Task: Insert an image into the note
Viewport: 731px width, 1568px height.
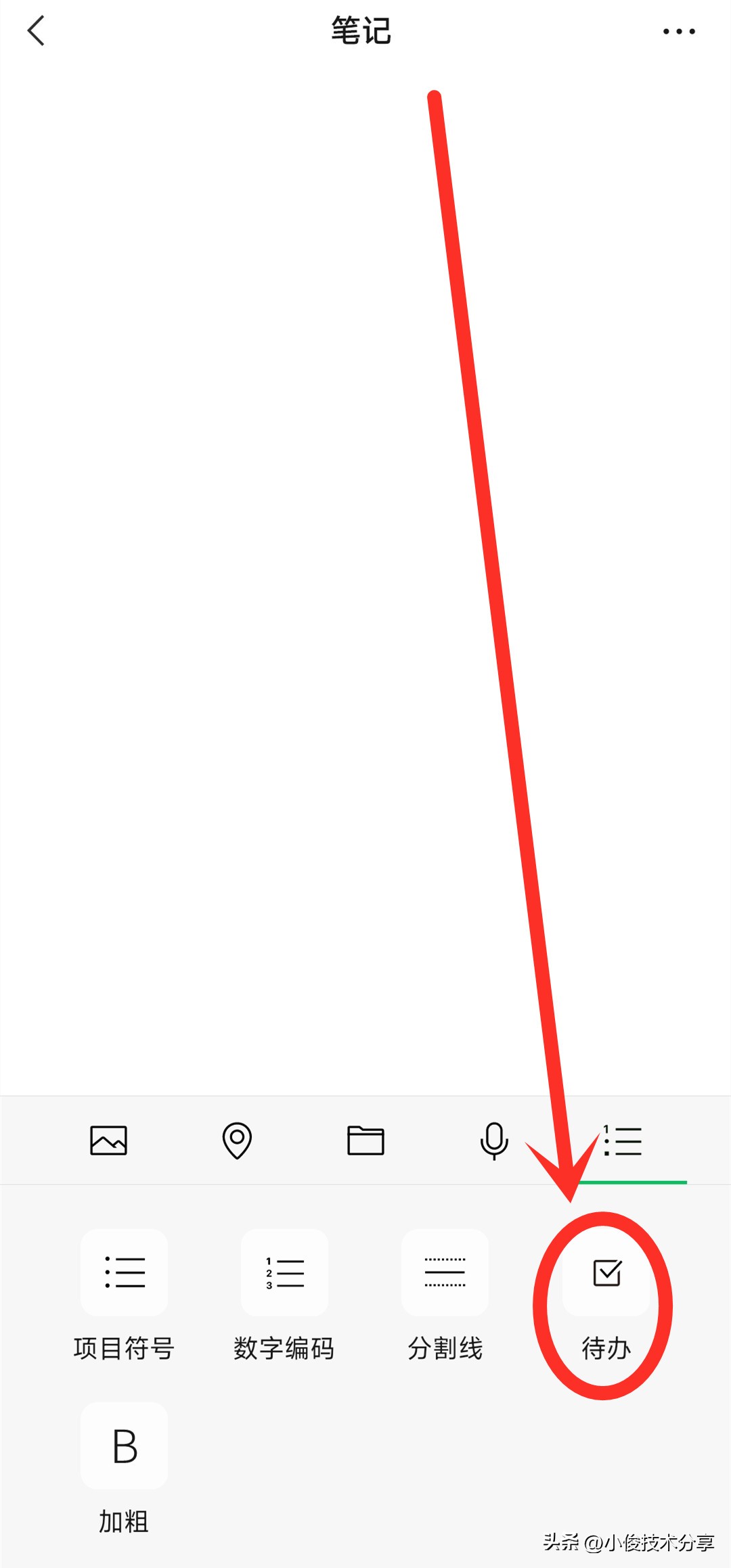Action: (108, 1140)
